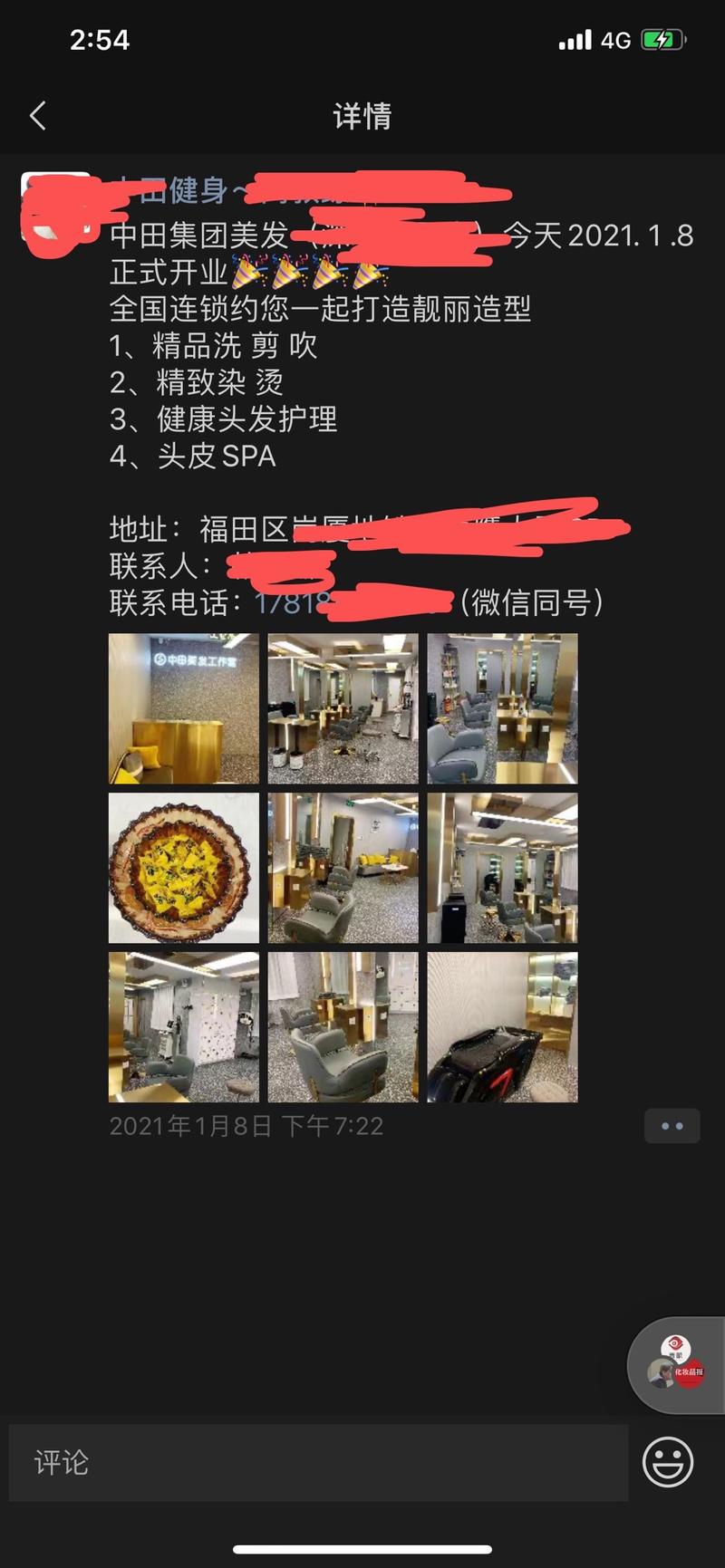View the black massage shampoo bed photo
The height and width of the screenshot is (1568, 725).
[501, 1028]
